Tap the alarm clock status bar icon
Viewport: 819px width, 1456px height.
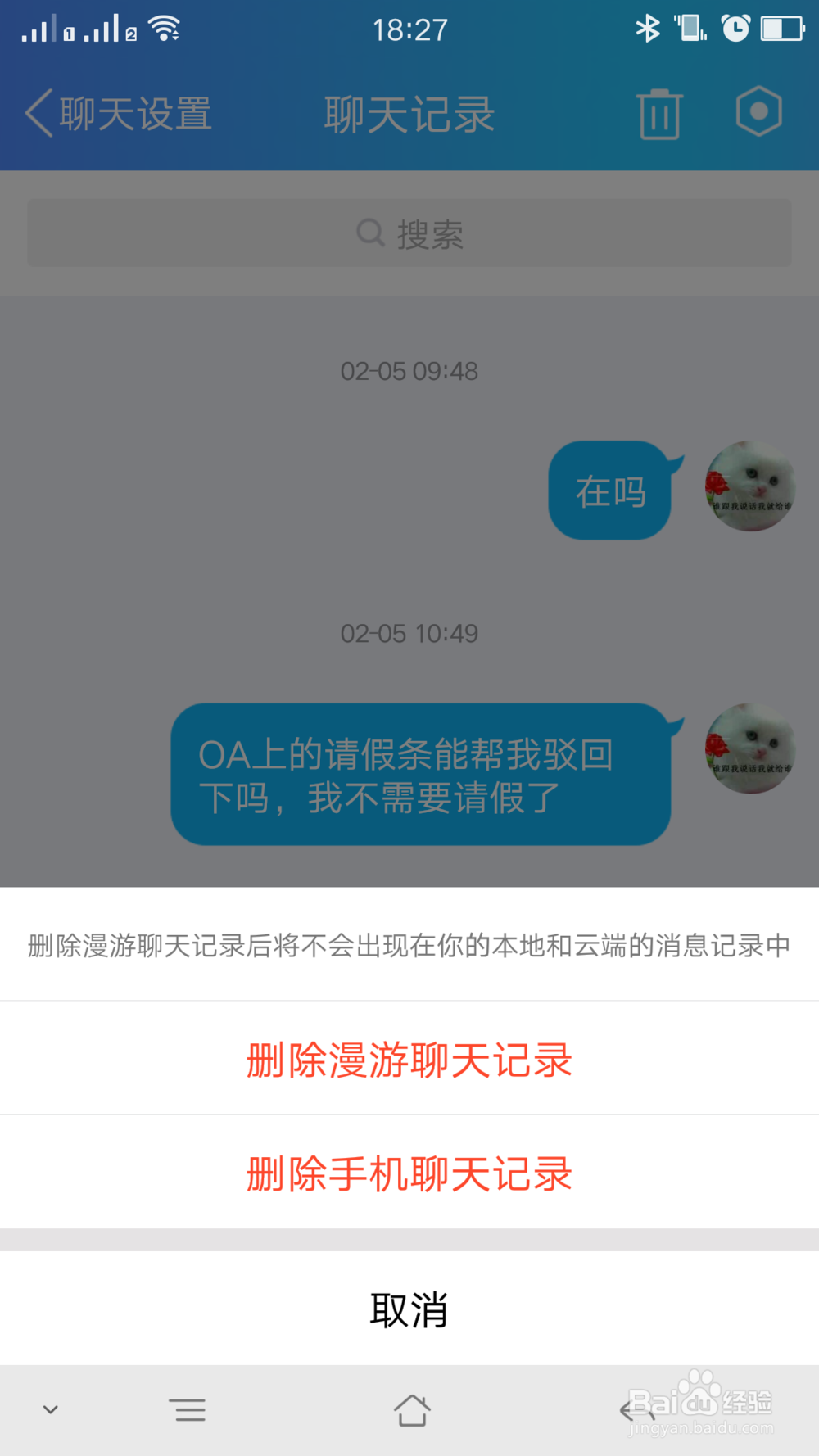(735, 29)
